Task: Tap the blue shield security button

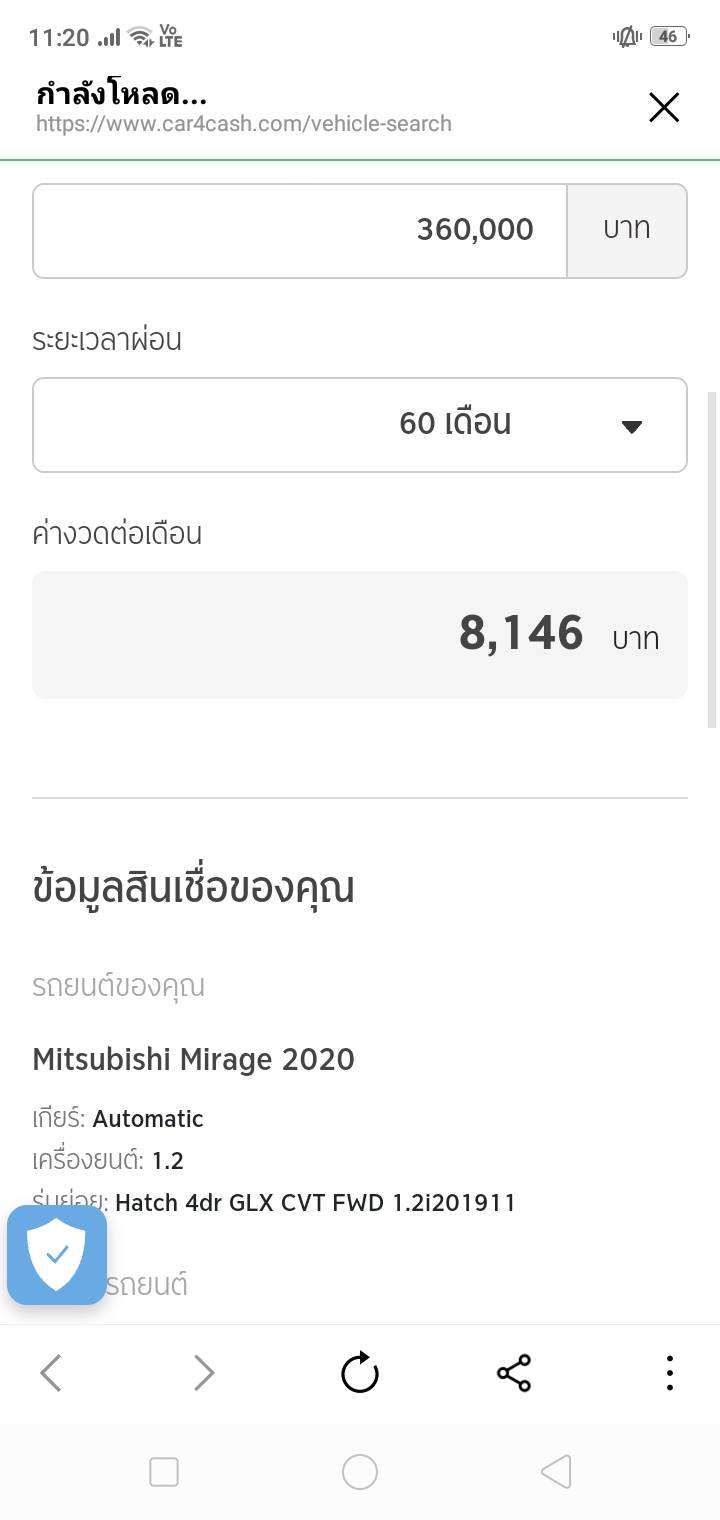Action: [x=57, y=1254]
